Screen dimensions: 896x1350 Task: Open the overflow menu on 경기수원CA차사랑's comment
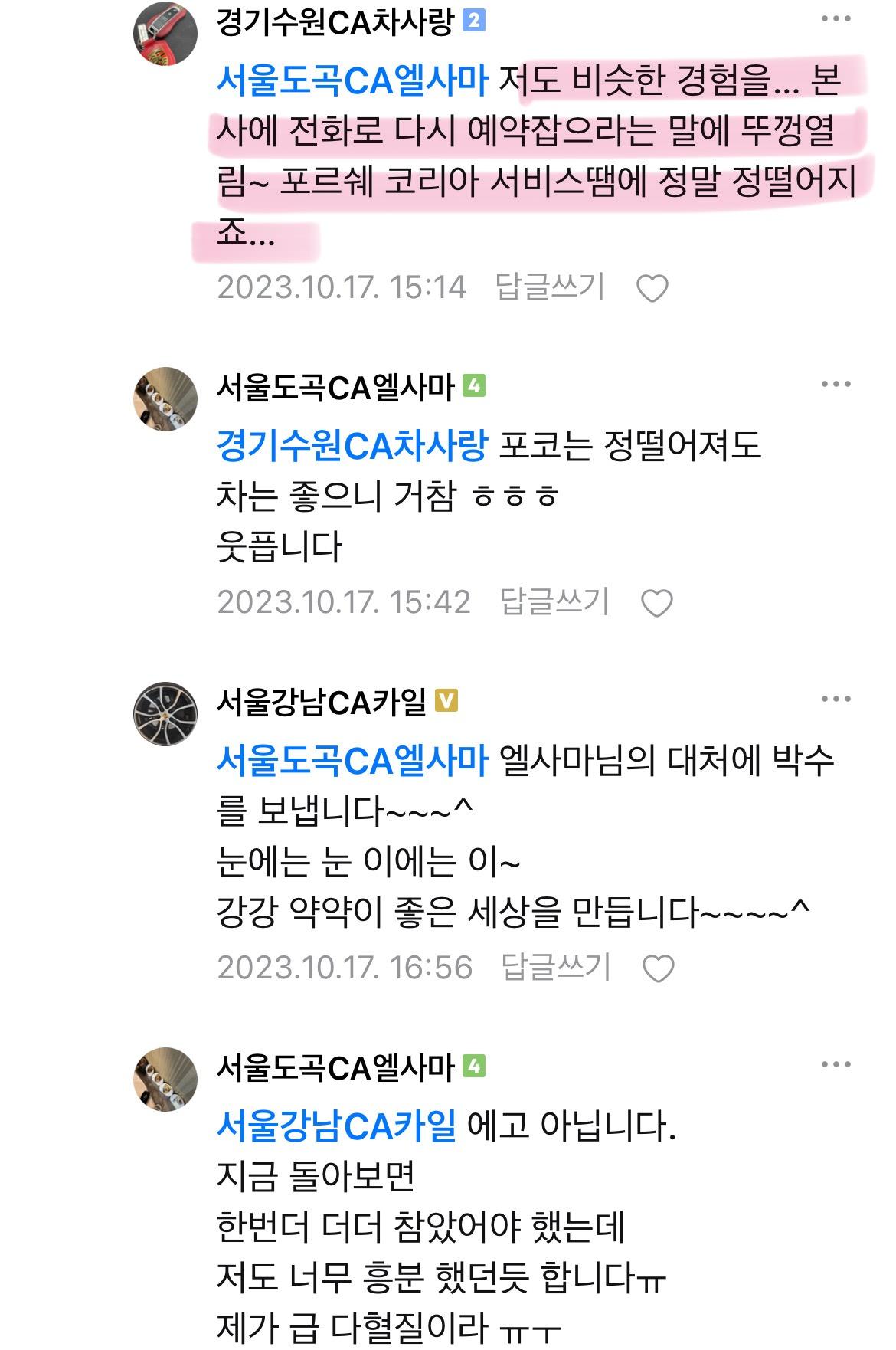point(836,19)
